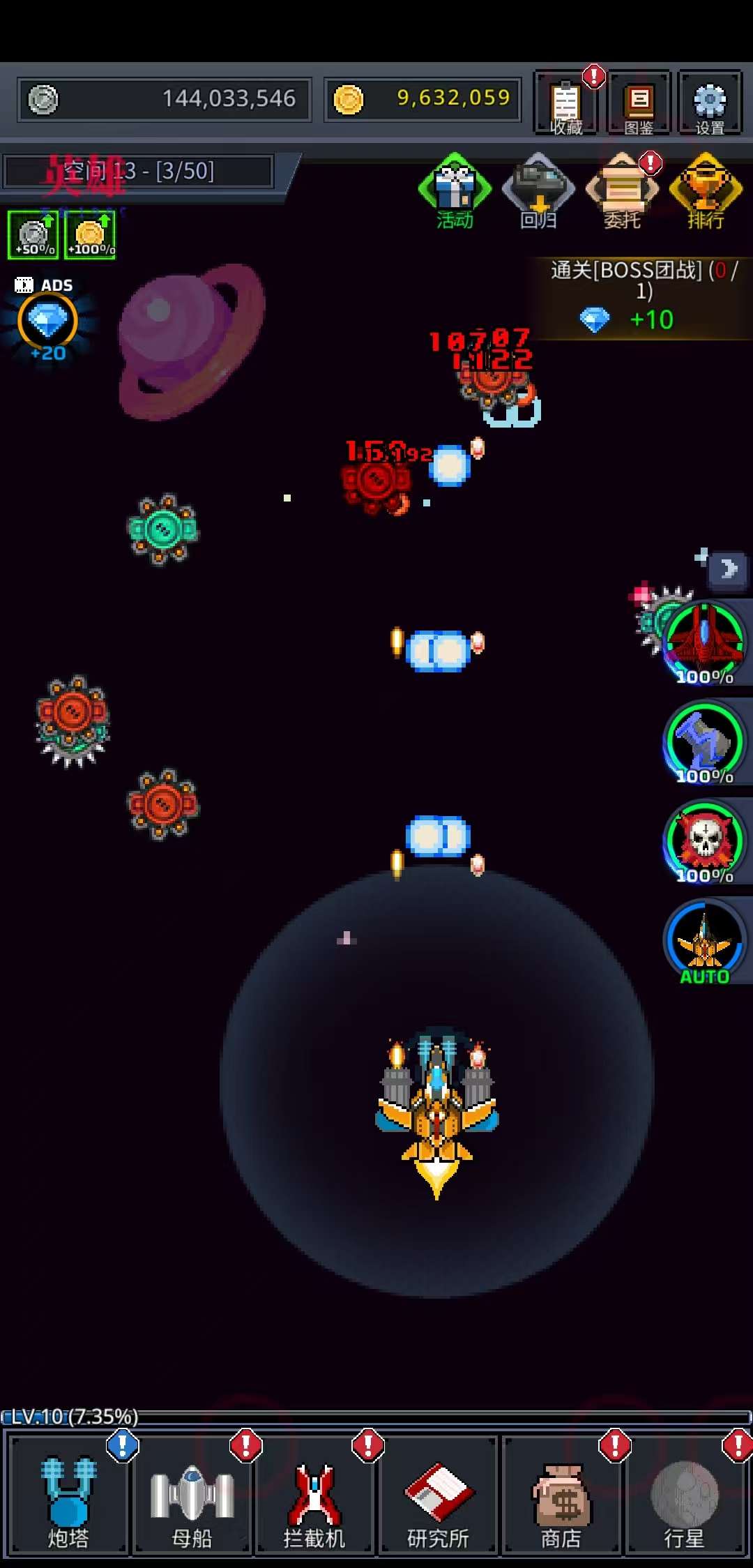This screenshot has height=1568, width=753.
Task: Open the 图鉴 encyclopedia
Action: pyautogui.click(x=639, y=105)
